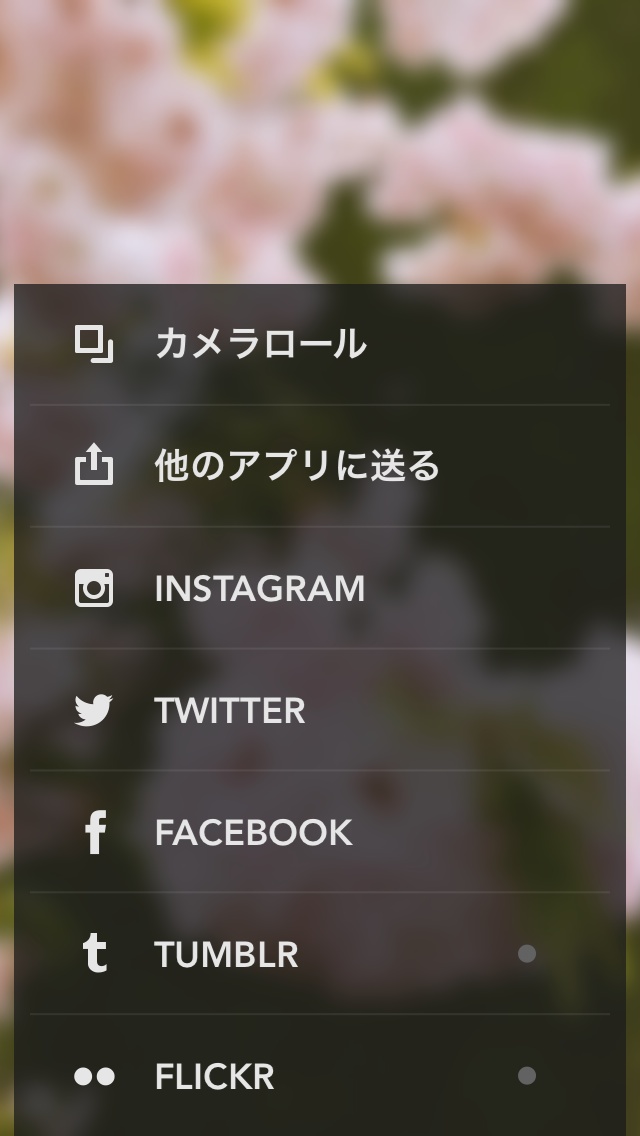Post the photo to Facebook
This screenshot has height=1136, width=640.
(x=254, y=833)
